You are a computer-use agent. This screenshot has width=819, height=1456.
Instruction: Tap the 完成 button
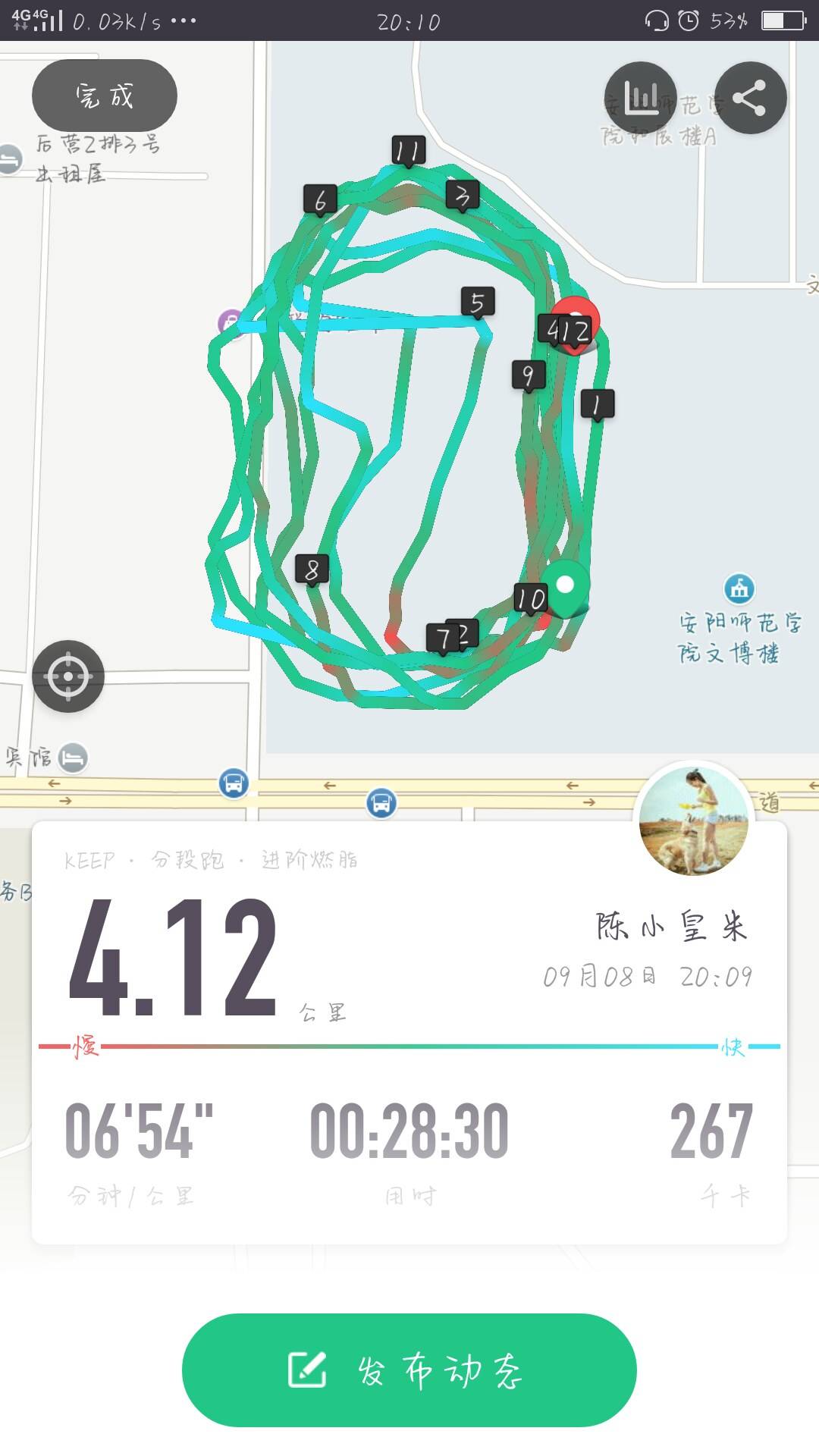pyautogui.click(x=105, y=96)
